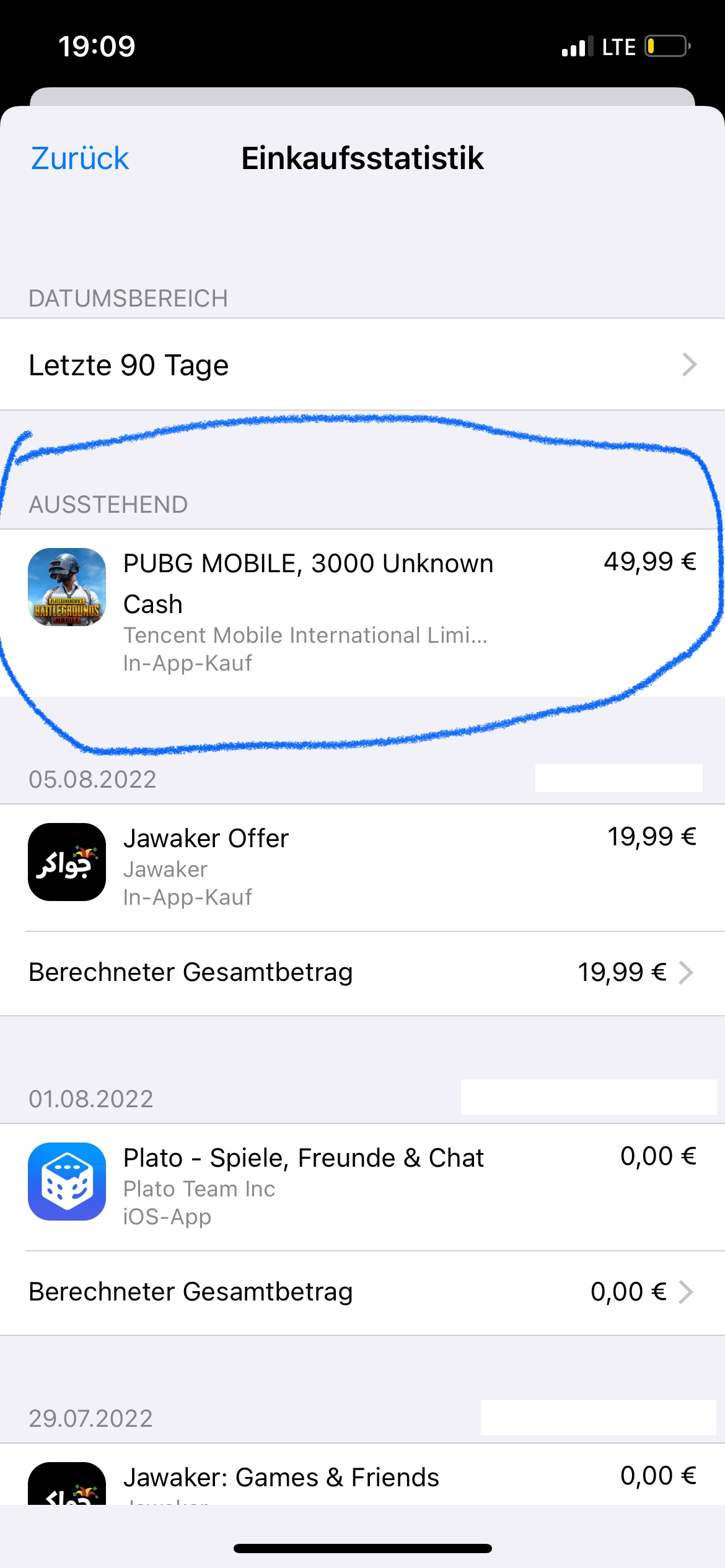
Task: Open the Jawaker: Games & Friends entry
Action: coord(362,1479)
